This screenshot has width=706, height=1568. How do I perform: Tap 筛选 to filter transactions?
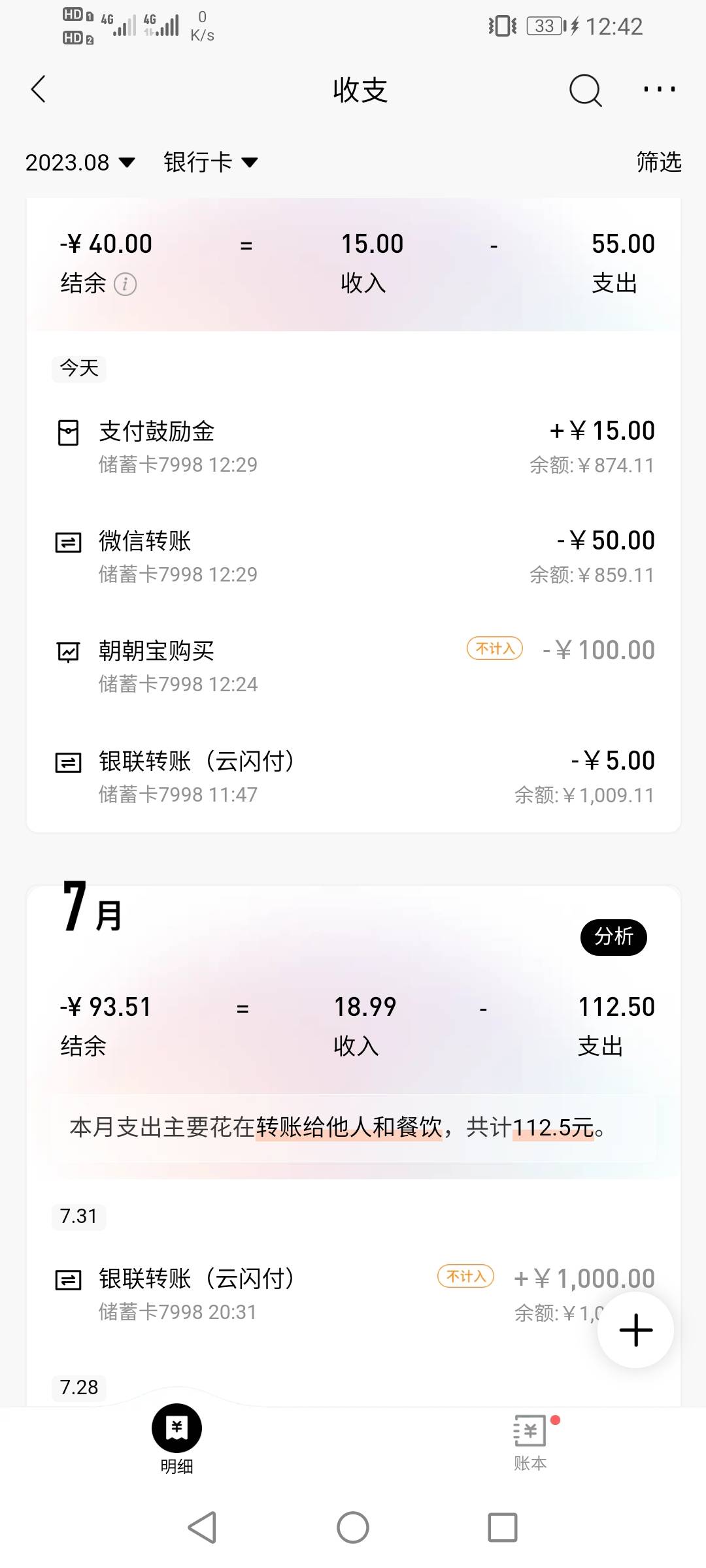[658, 162]
